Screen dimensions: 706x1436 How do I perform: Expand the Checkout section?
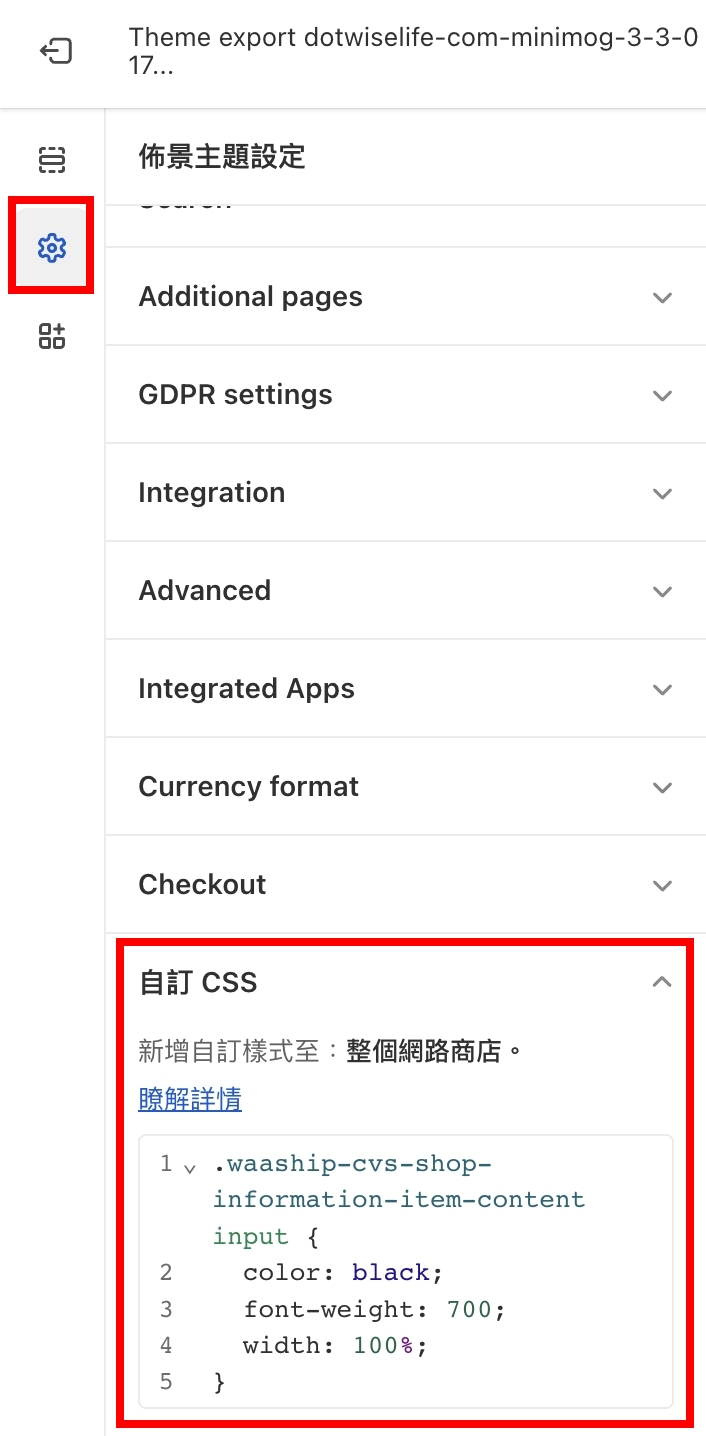coord(405,885)
